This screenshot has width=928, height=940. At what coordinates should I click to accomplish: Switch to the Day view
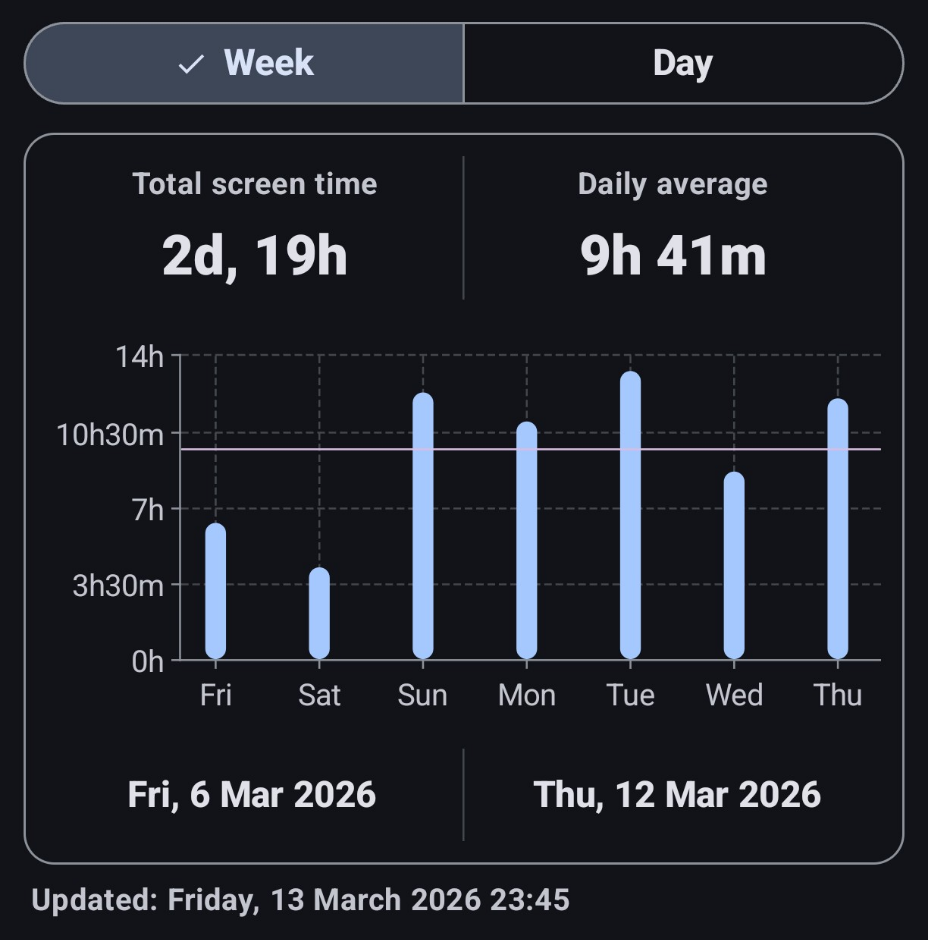(683, 63)
